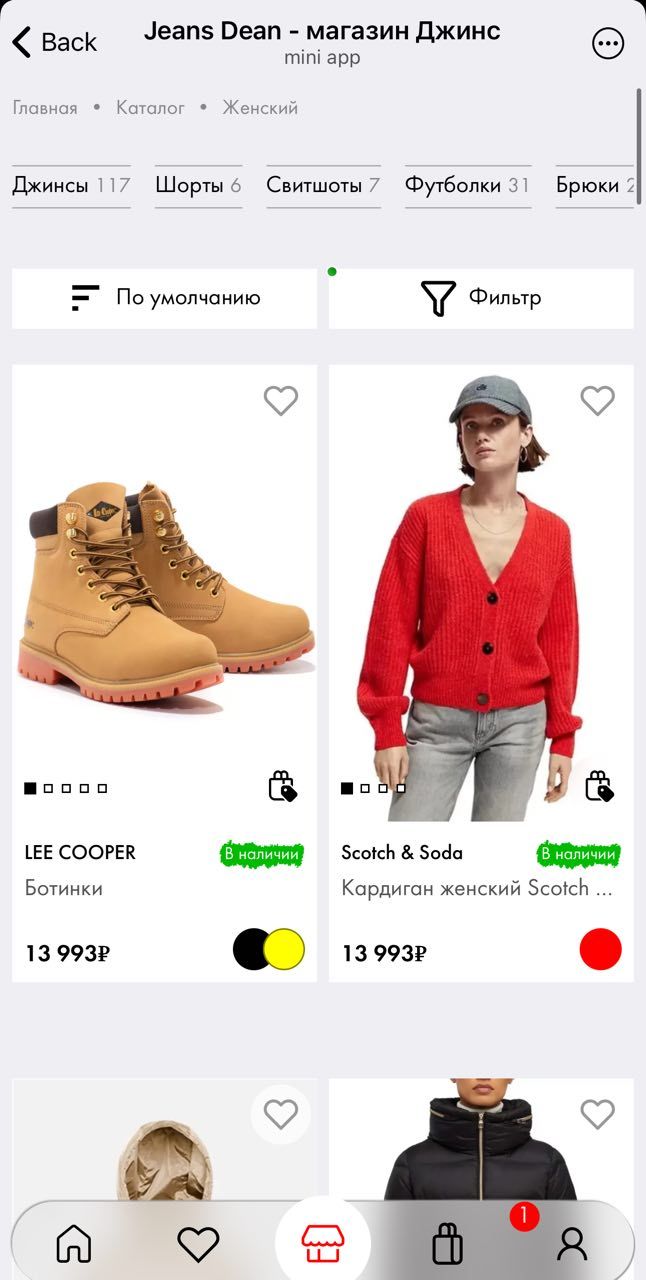The height and width of the screenshot is (1280, 646).
Task: Like the Scotch & Soda cardigan
Action: pos(597,401)
